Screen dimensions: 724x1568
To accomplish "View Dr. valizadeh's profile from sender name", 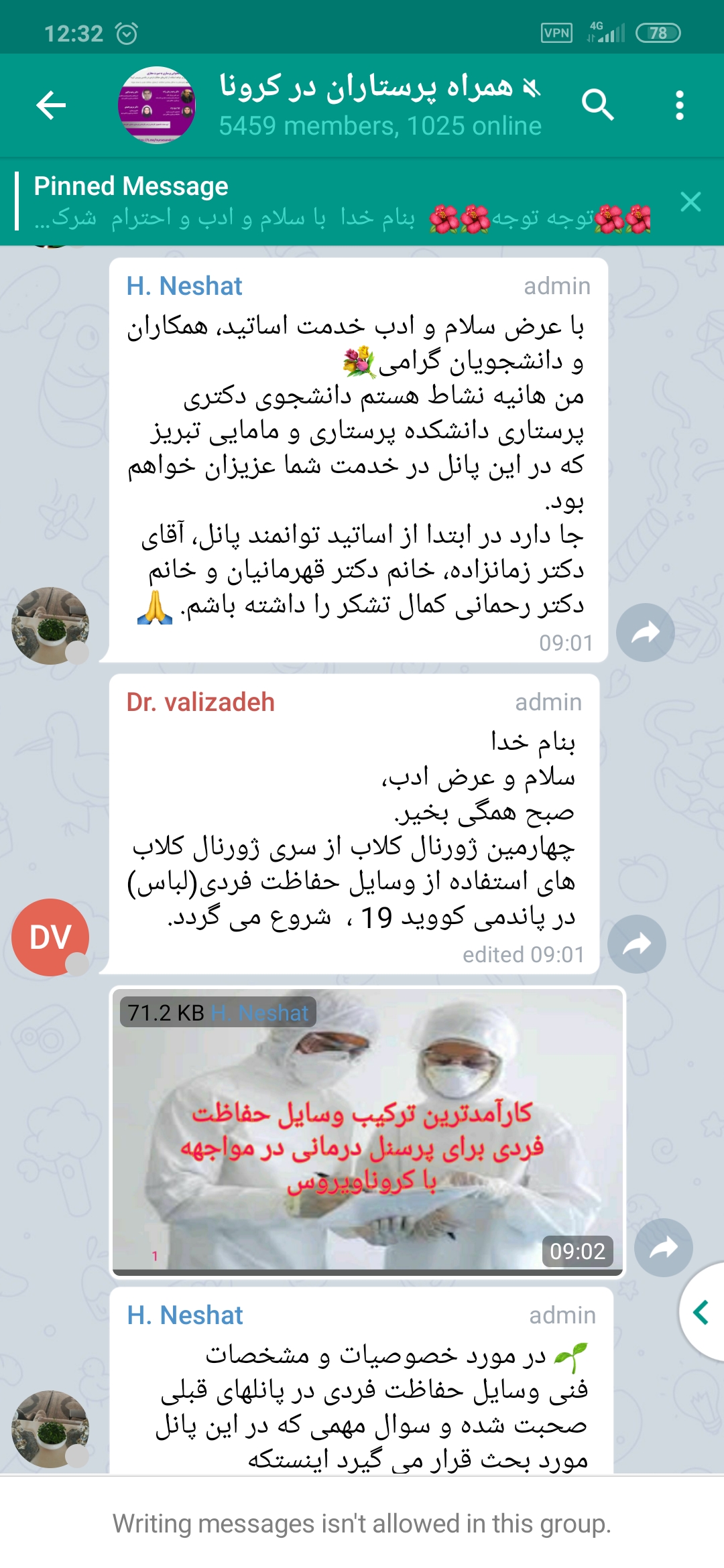I will (x=200, y=702).
